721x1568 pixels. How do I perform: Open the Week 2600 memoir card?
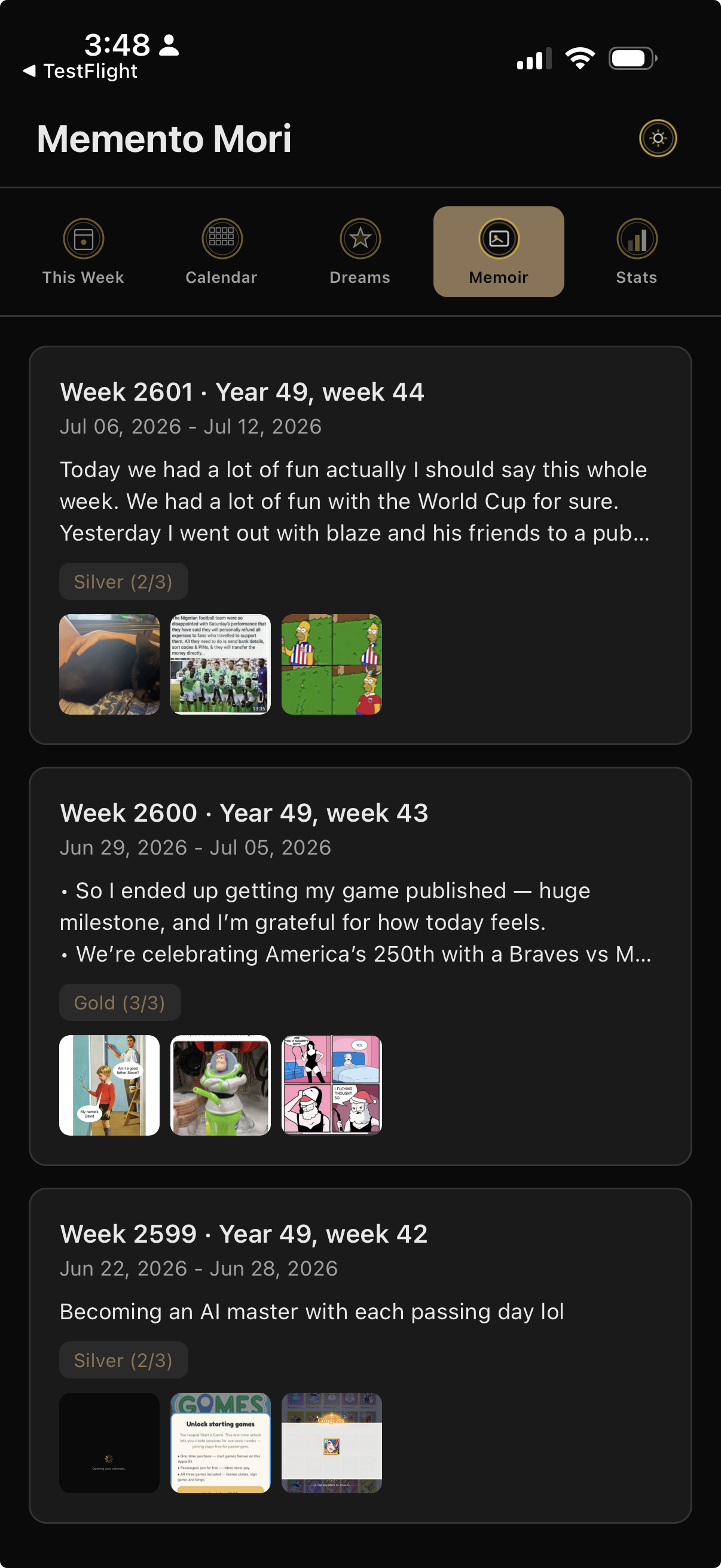tap(360, 966)
